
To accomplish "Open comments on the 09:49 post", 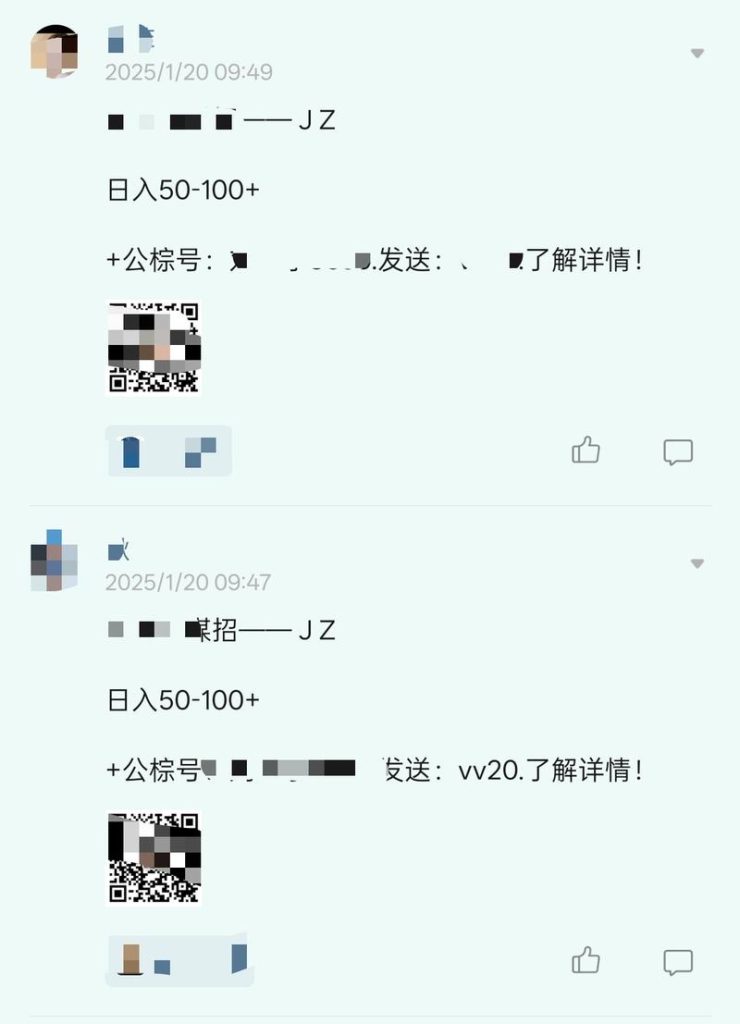I will (x=678, y=452).
